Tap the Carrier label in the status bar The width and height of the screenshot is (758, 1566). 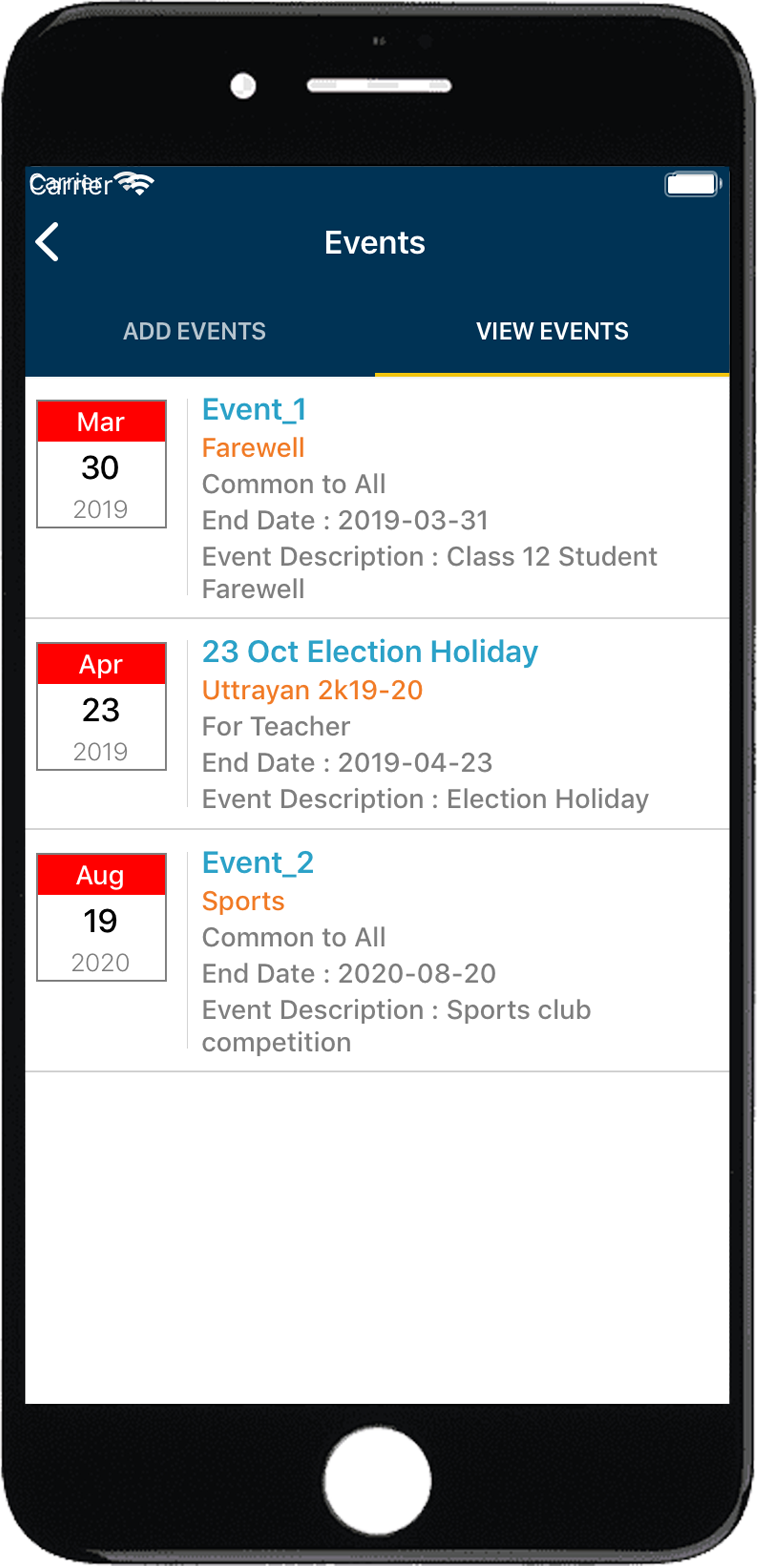click(x=68, y=184)
